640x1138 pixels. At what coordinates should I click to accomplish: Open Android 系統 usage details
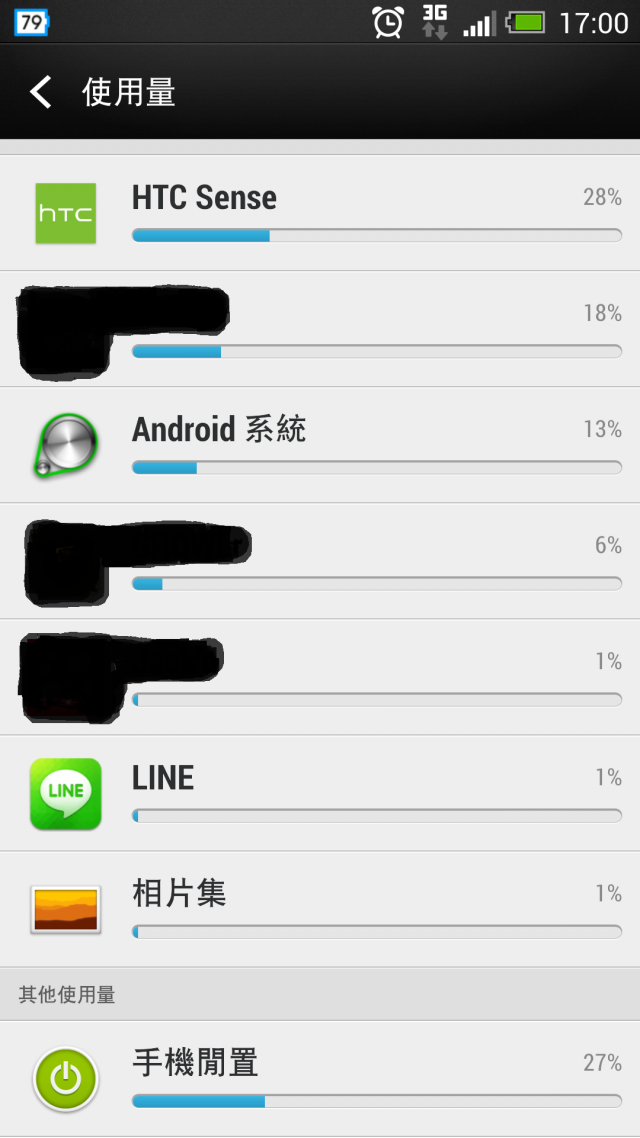click(x=320, y=445)
